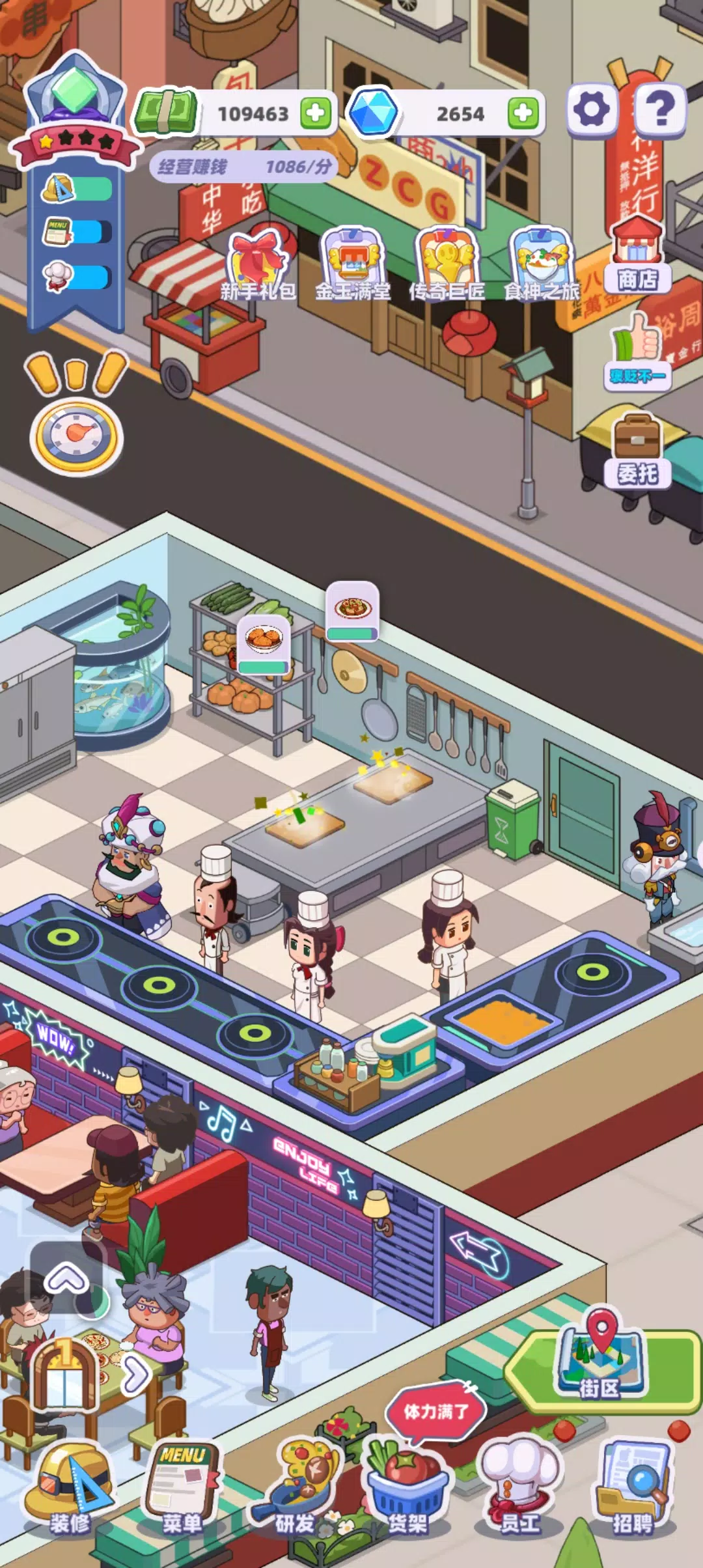Open the 商店 shop
The width and height of the screenshot is (703, 1568).
point(637,255)
